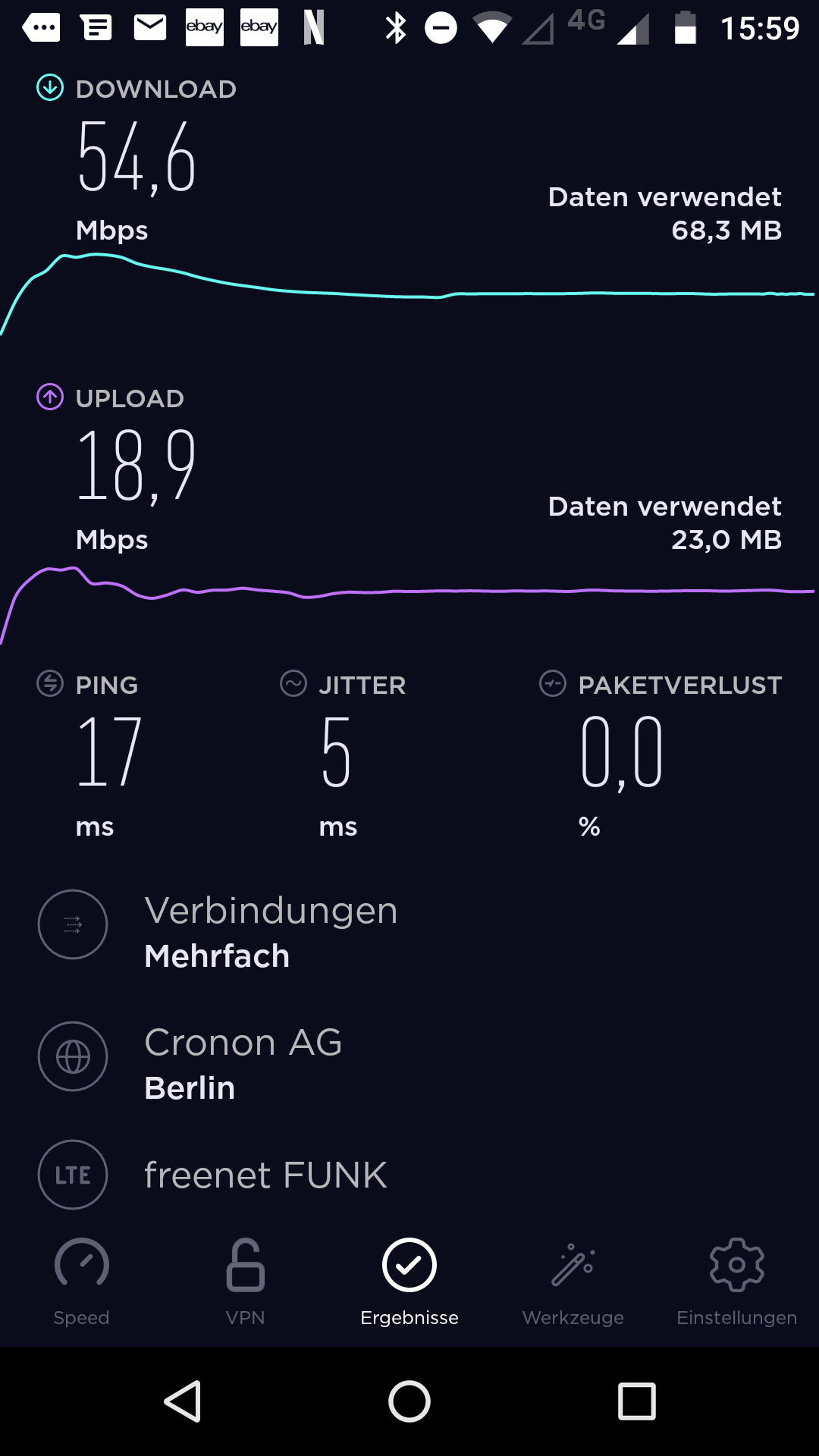Go to the Werkzeuge tab
This screenshot has height=1456, width=819.
tap(573, 1280)
